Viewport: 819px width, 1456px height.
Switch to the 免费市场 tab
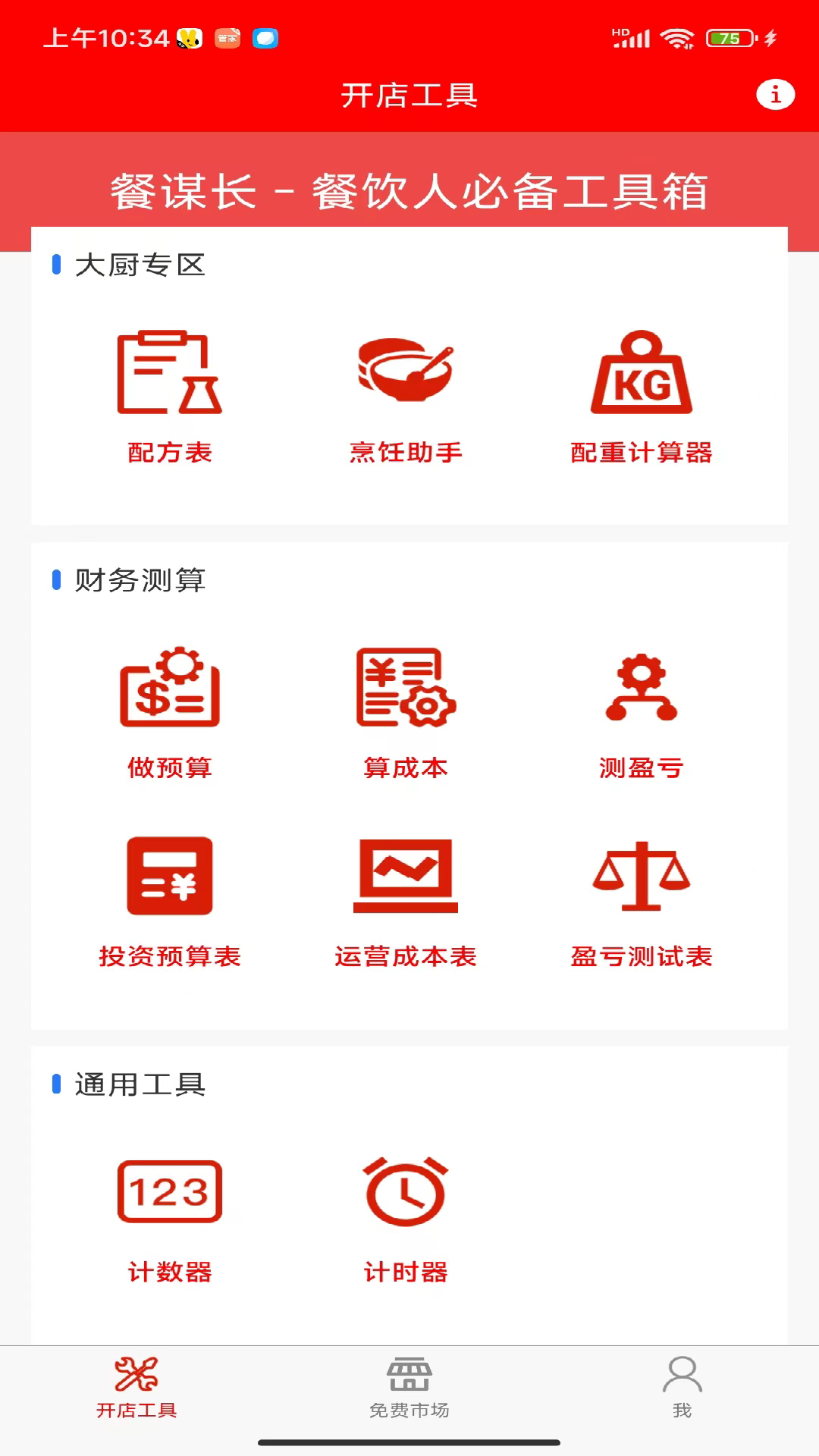[x=409, y=1389]
